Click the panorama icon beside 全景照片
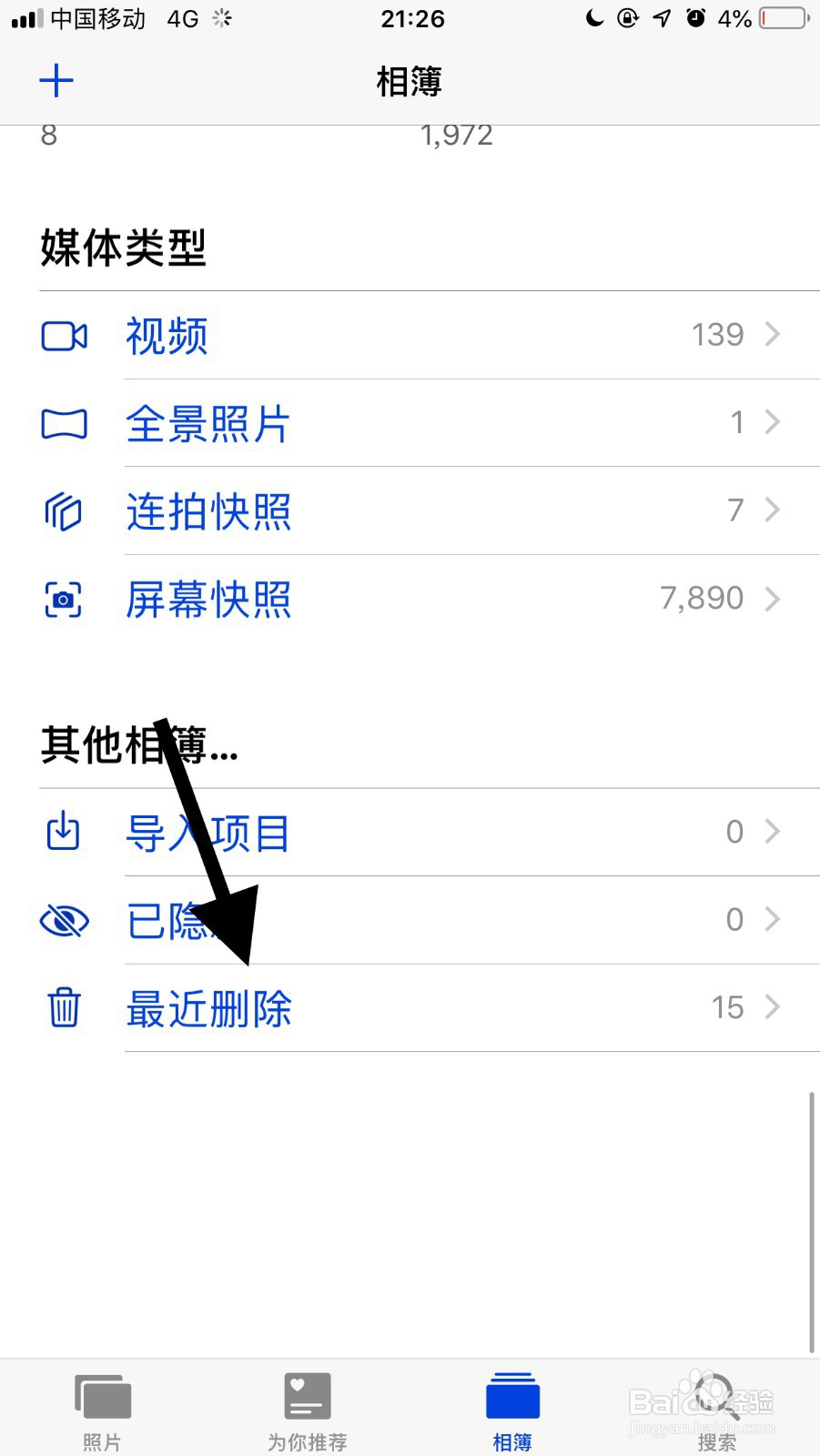This screenshot has width=820, height=1456. point(64,423)
